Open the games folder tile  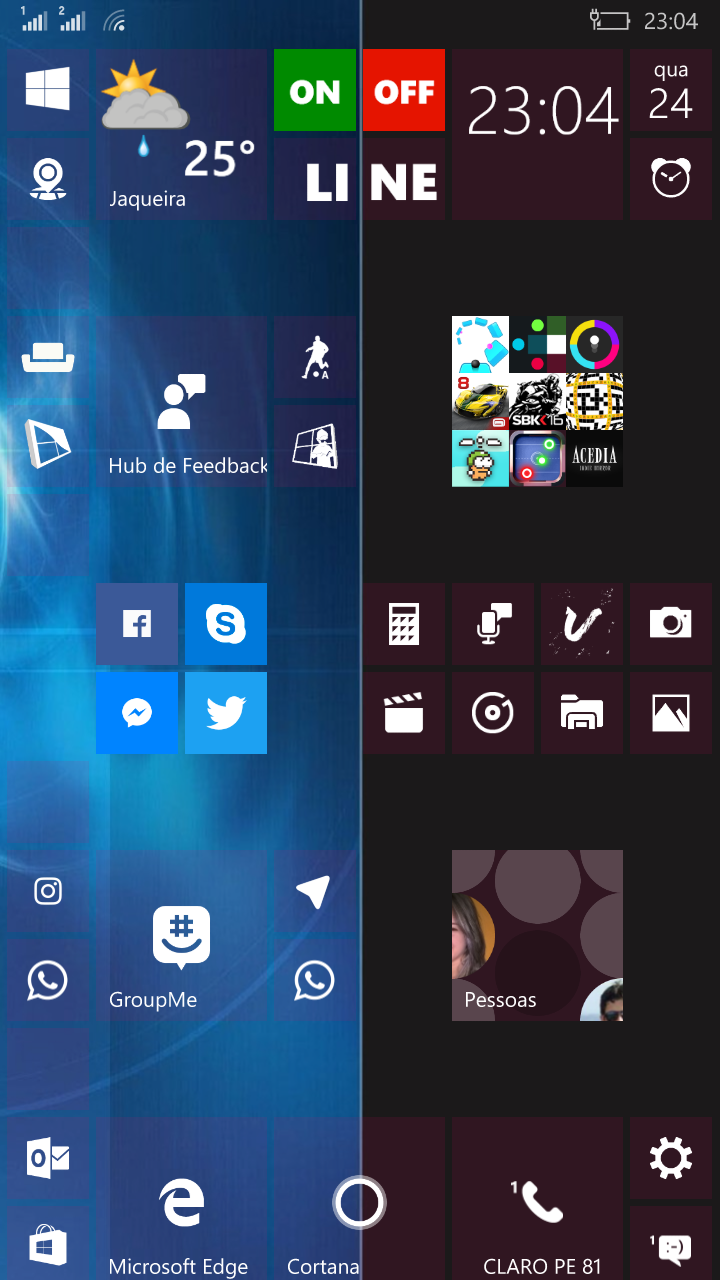537,402
